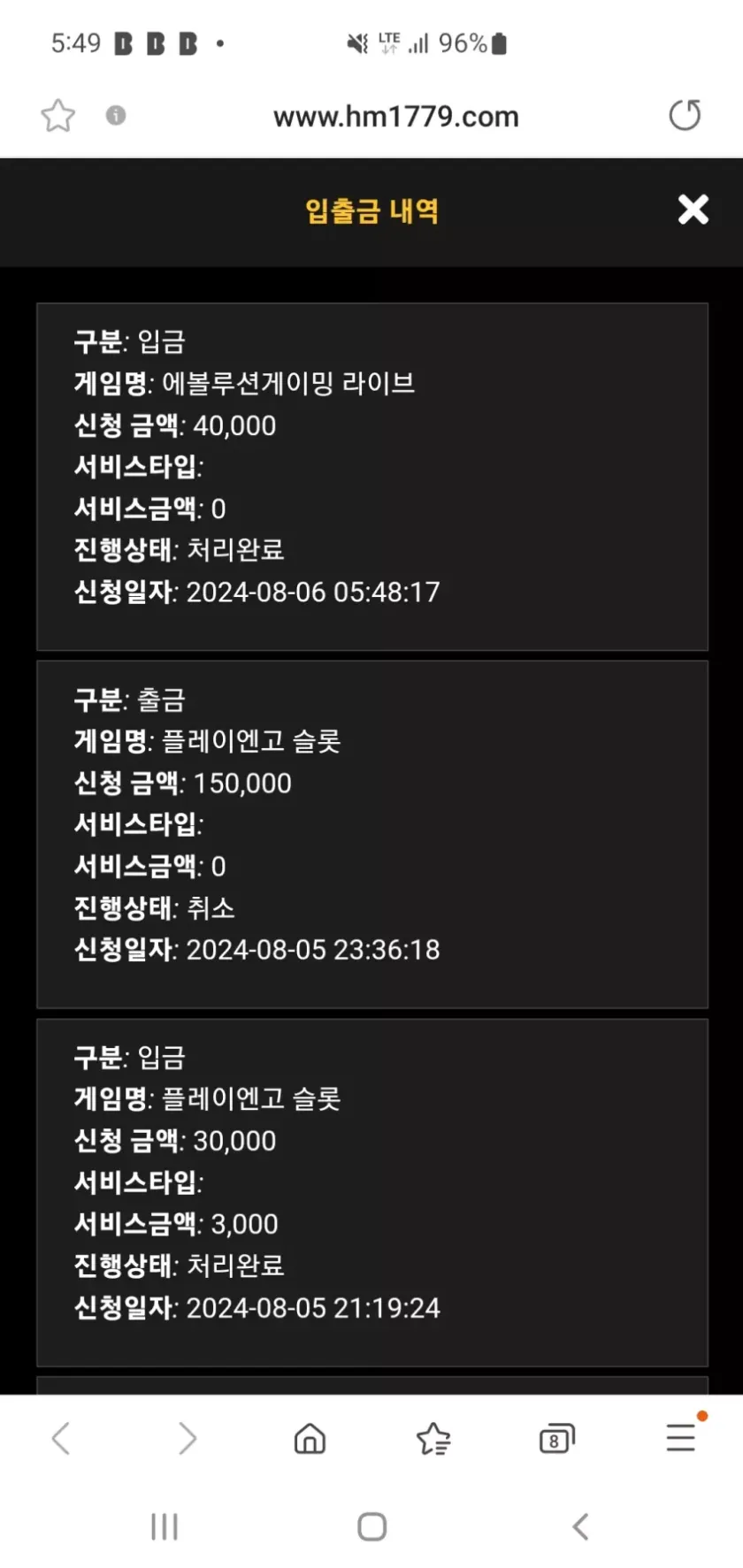The image size is (743, 1568).
Task: Open the browser home page
Action: point(310,1439)
